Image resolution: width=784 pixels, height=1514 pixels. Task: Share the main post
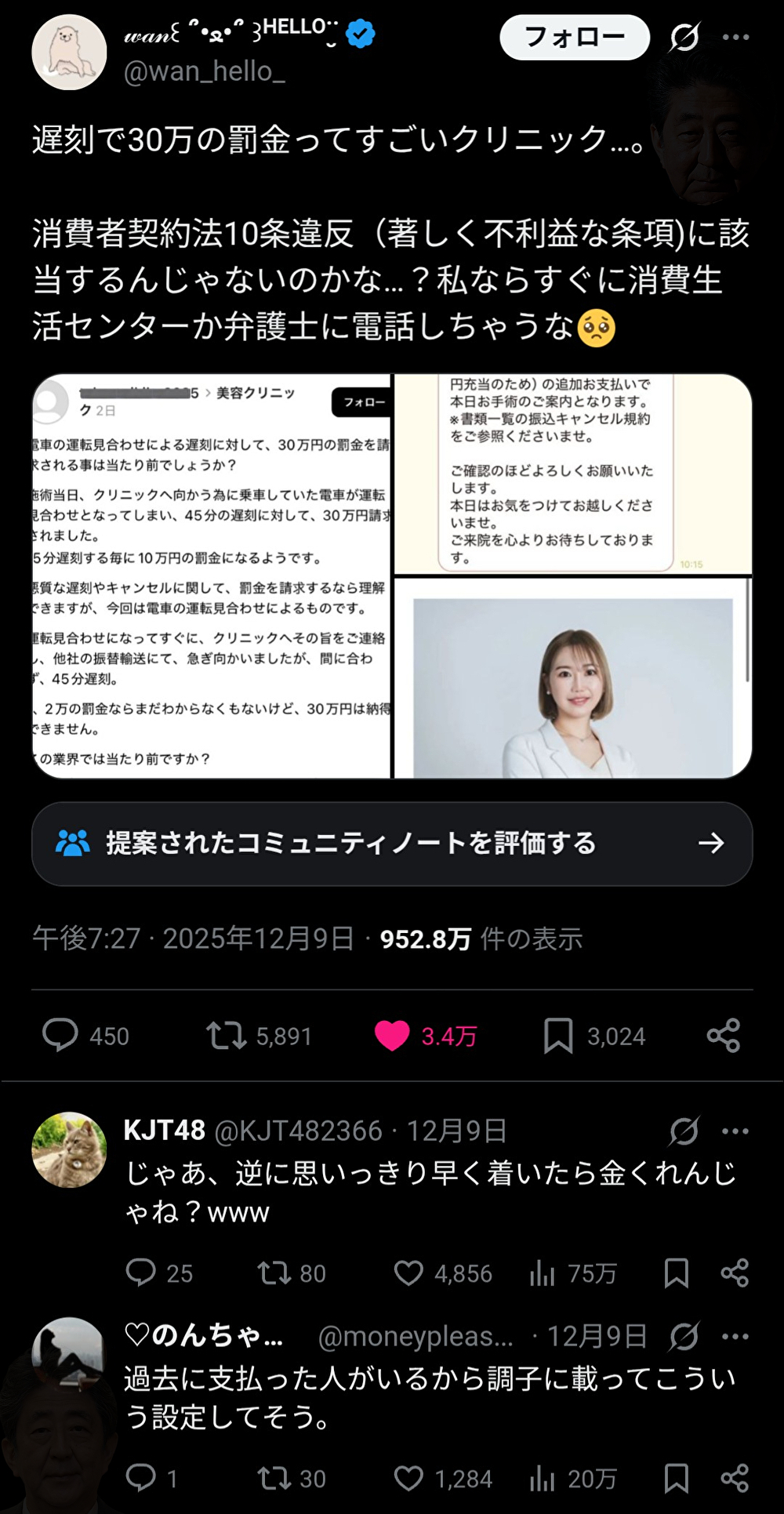click(x=723, y=1036)
